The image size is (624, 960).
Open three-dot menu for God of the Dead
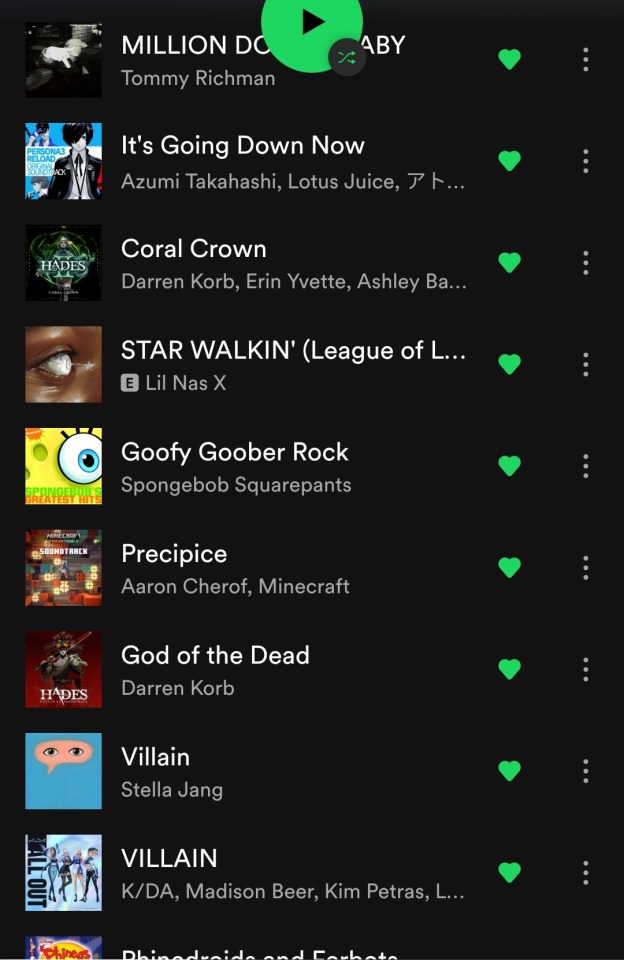coord(586,669)
